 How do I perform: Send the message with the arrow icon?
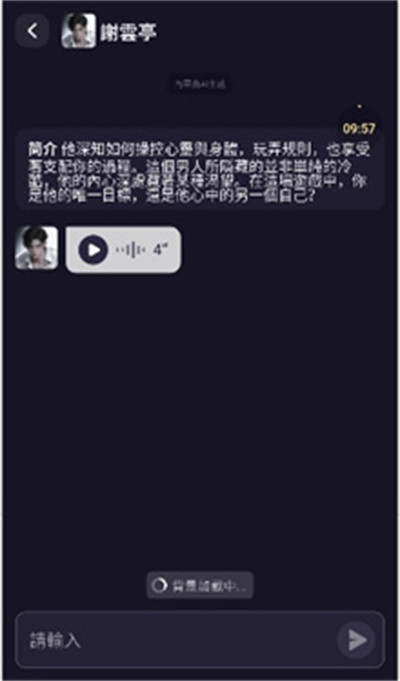pos(357,640)
